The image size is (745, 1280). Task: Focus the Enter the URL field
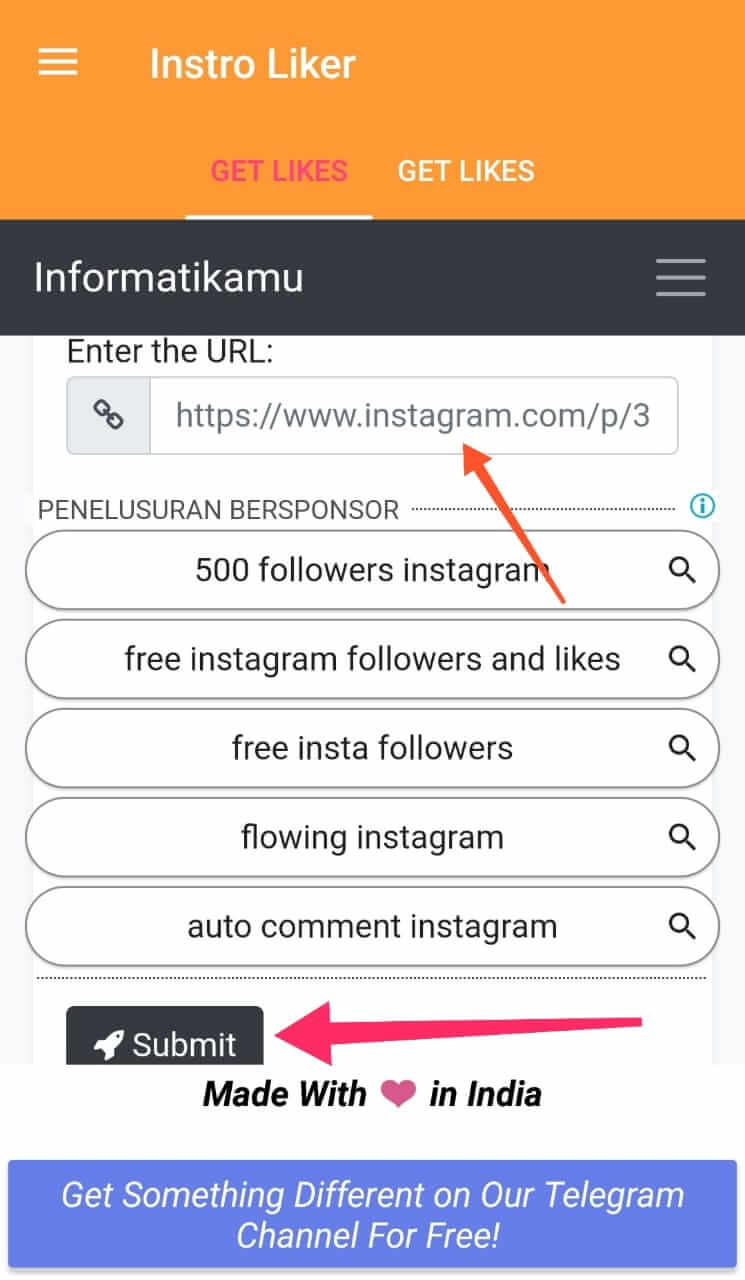(x=412, y=415)
